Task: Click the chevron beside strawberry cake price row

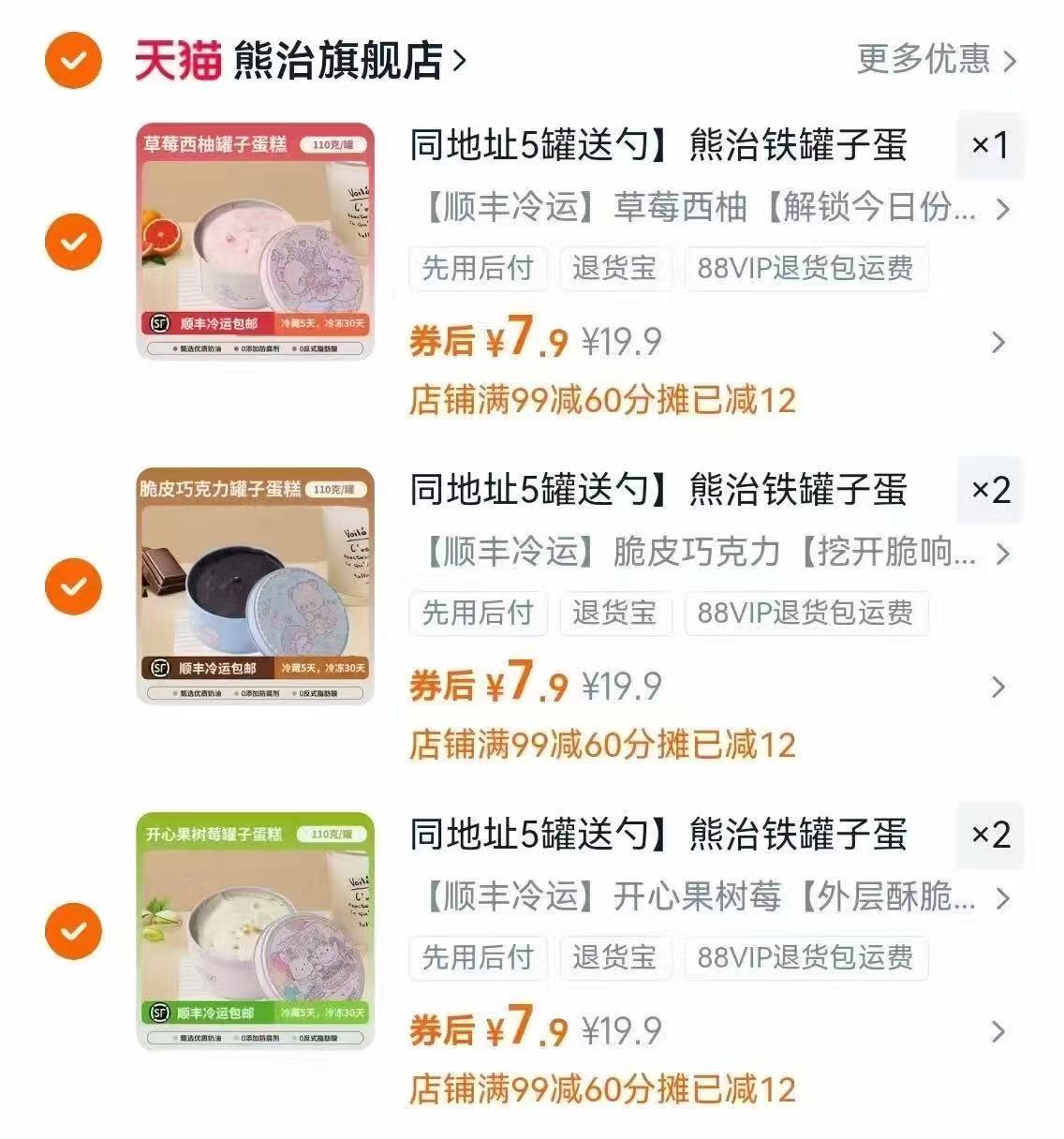Action: tap(997, 343)
